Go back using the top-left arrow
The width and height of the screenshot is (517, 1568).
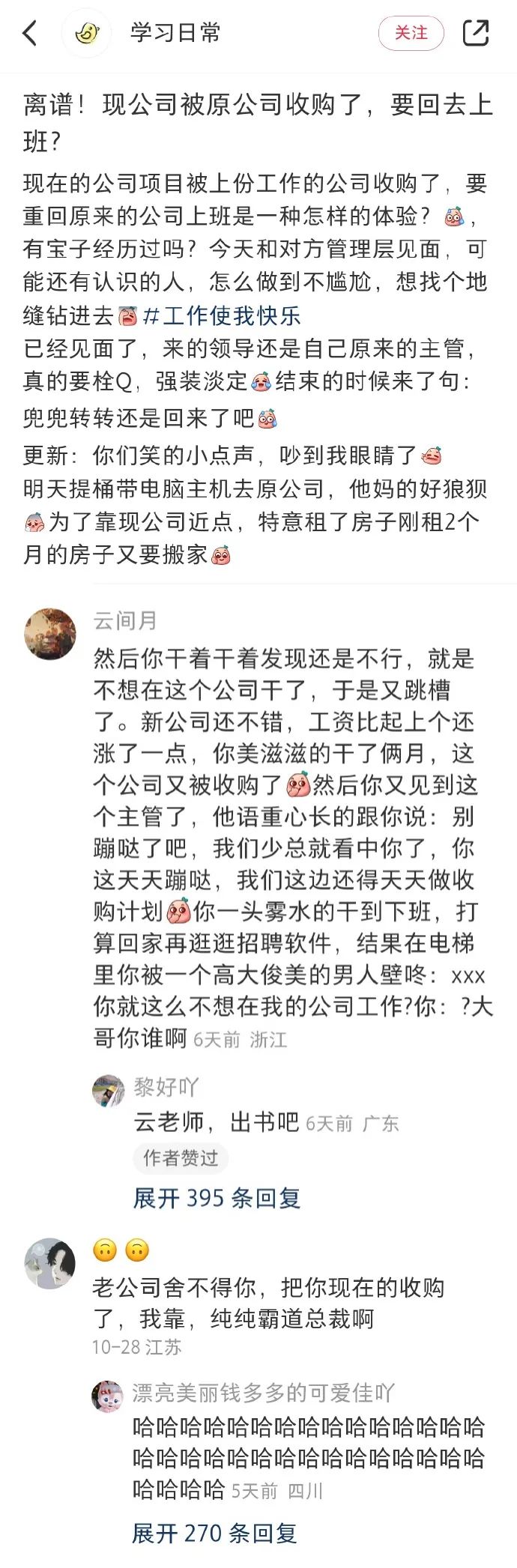pyautogui.click(x=30, y=33)
